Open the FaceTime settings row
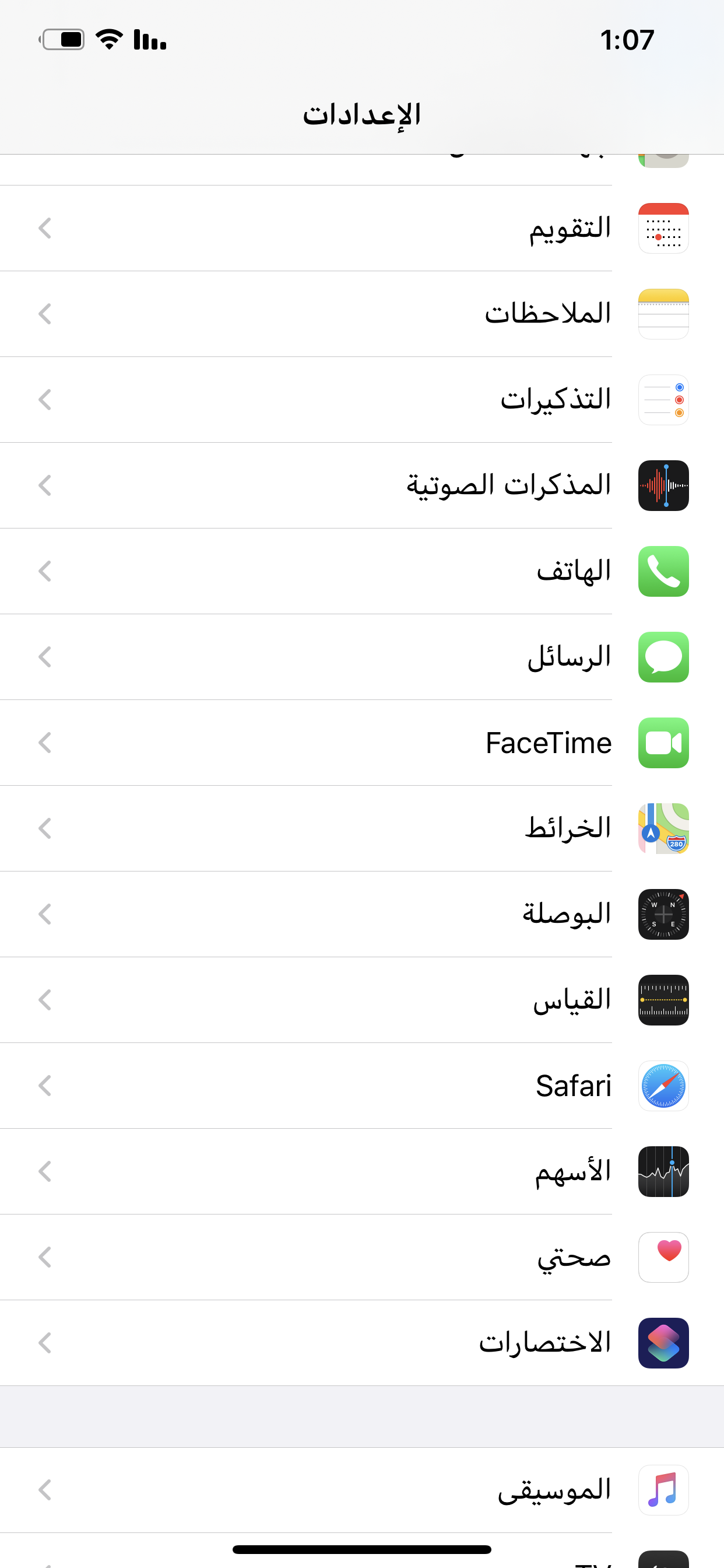 [362, 743]
